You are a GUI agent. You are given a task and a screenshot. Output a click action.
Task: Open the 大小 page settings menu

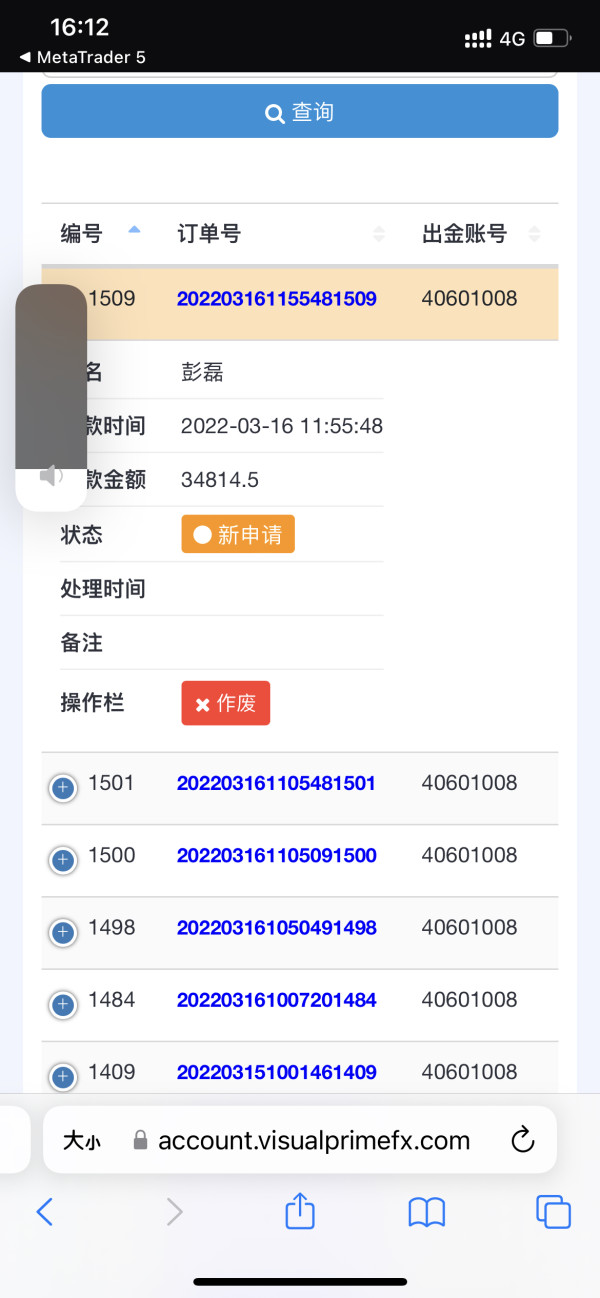click(x=82, y=1140)
